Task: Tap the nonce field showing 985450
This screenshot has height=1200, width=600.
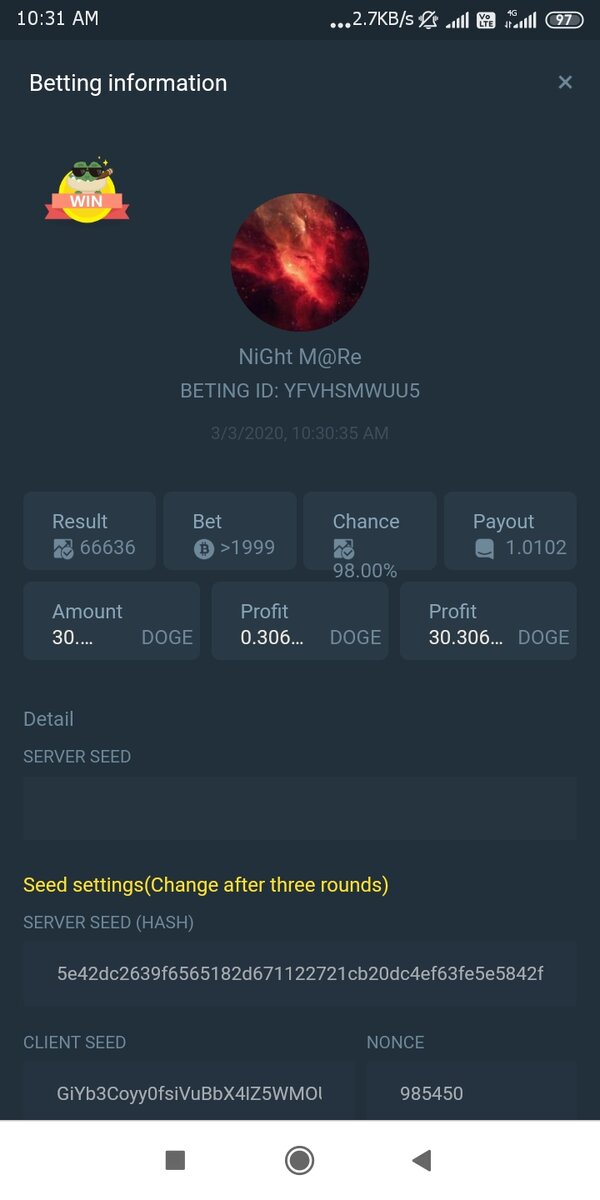Action: (471, 1093)
